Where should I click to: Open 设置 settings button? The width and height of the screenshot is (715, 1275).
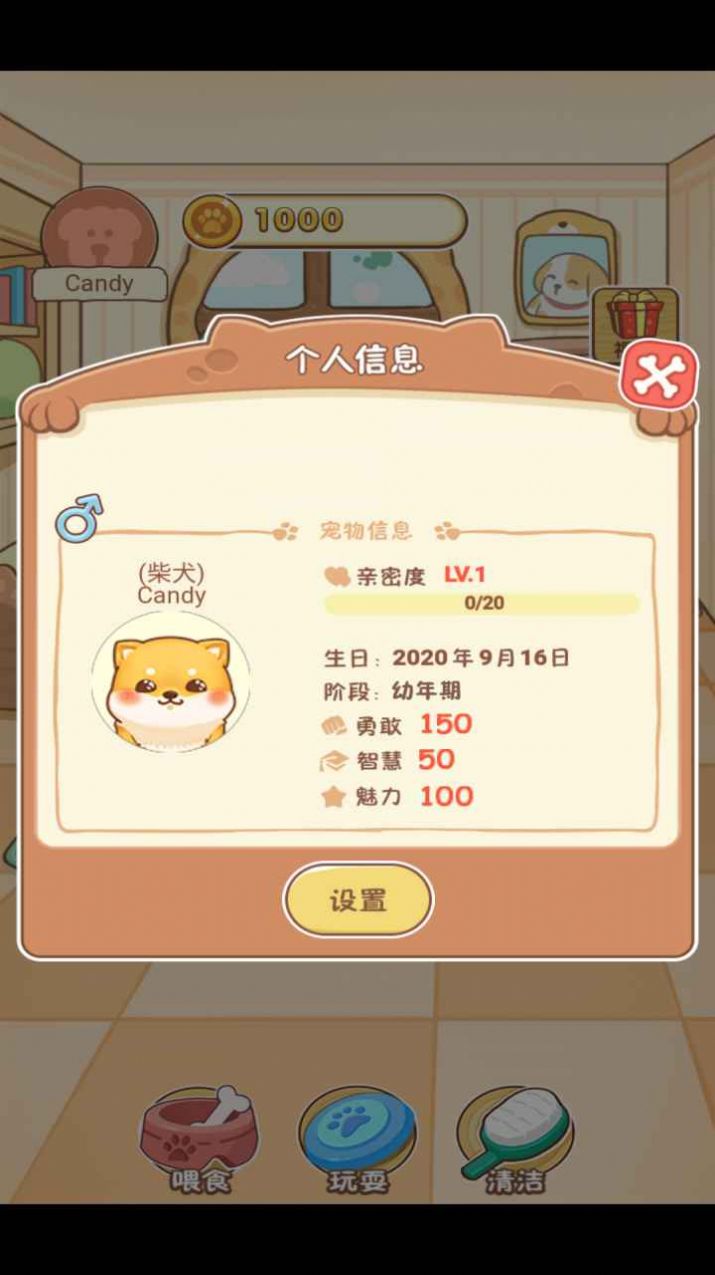(358, 899)
